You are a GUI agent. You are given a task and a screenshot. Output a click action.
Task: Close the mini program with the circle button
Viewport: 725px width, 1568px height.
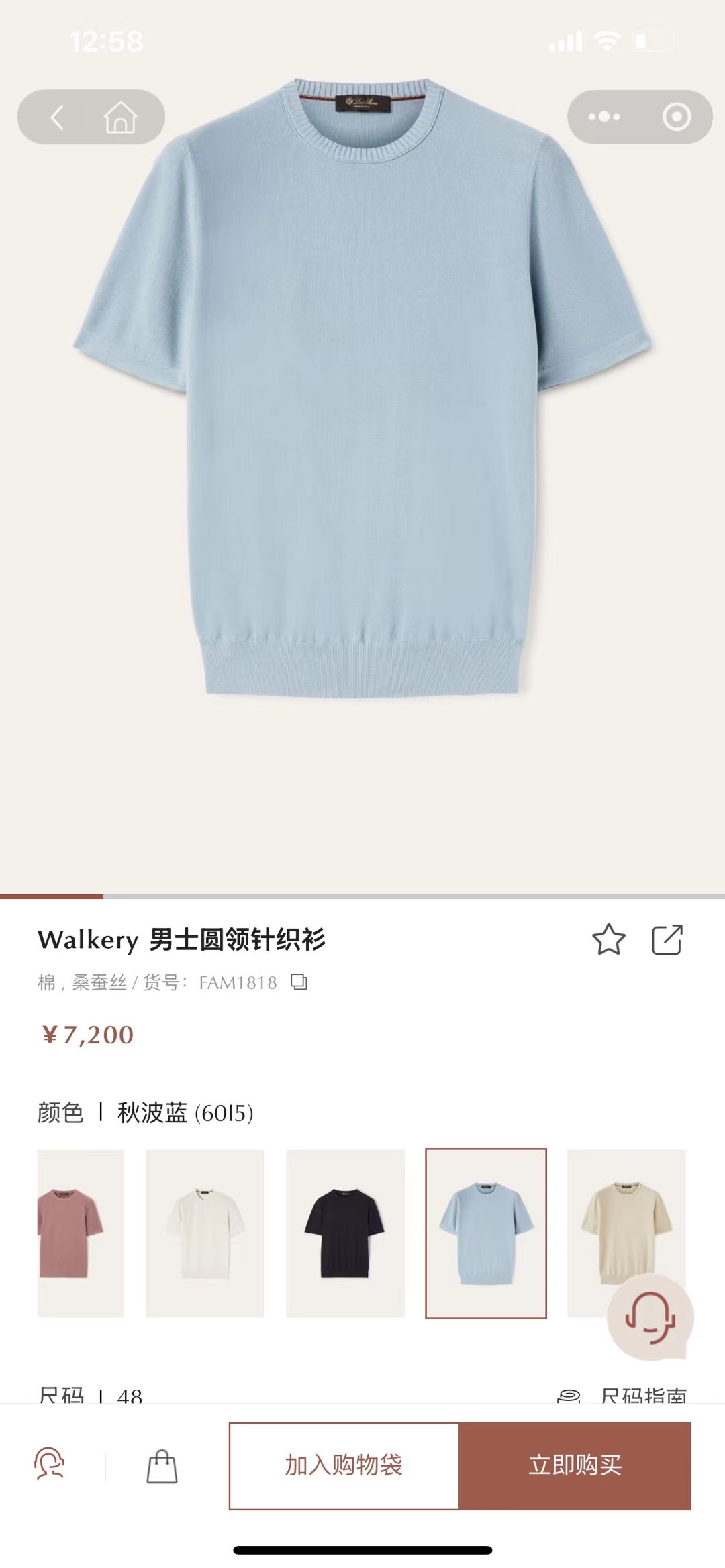(x=676, y=117)
